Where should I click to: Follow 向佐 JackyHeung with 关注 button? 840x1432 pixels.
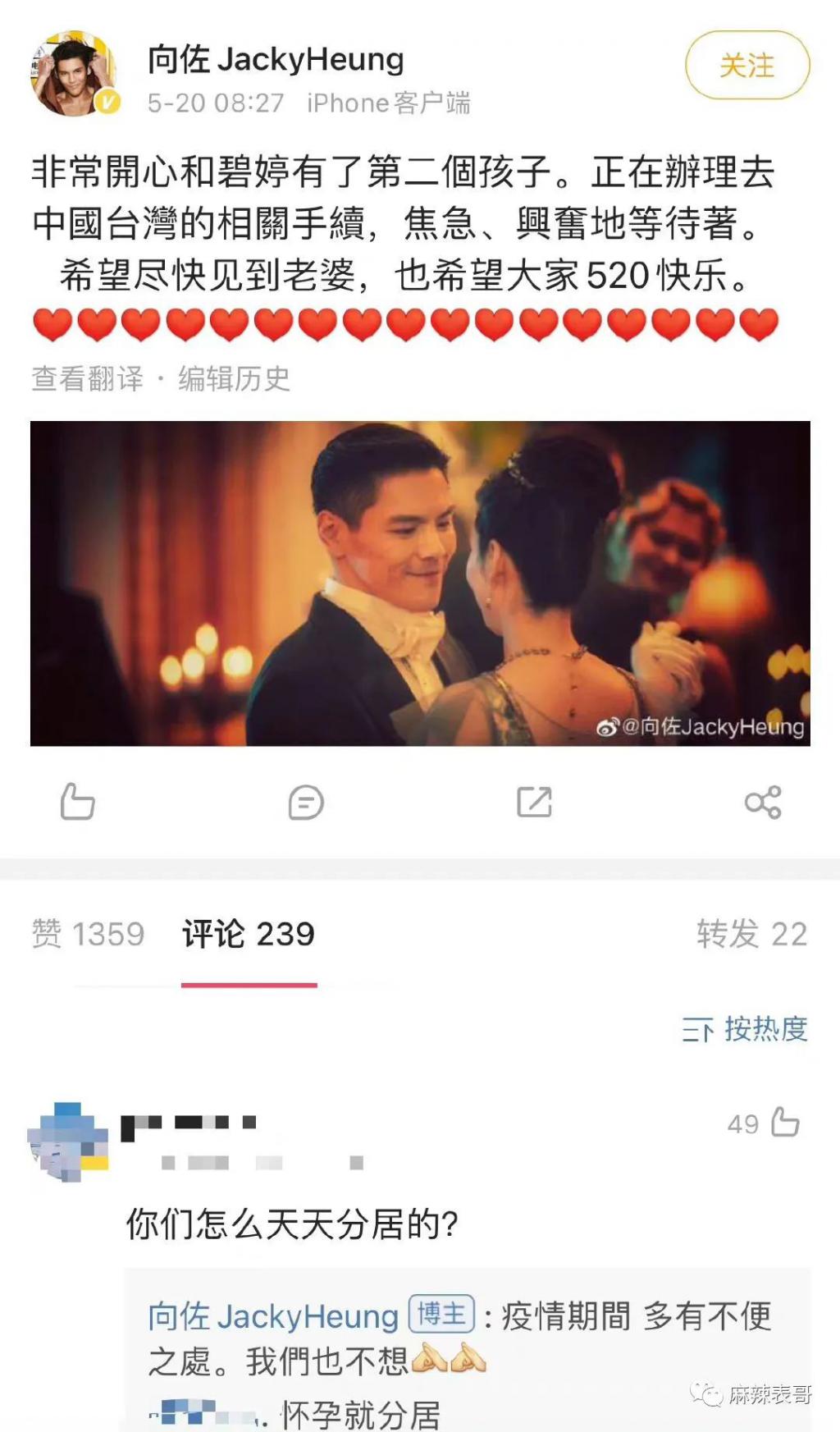tap(746, 66)
